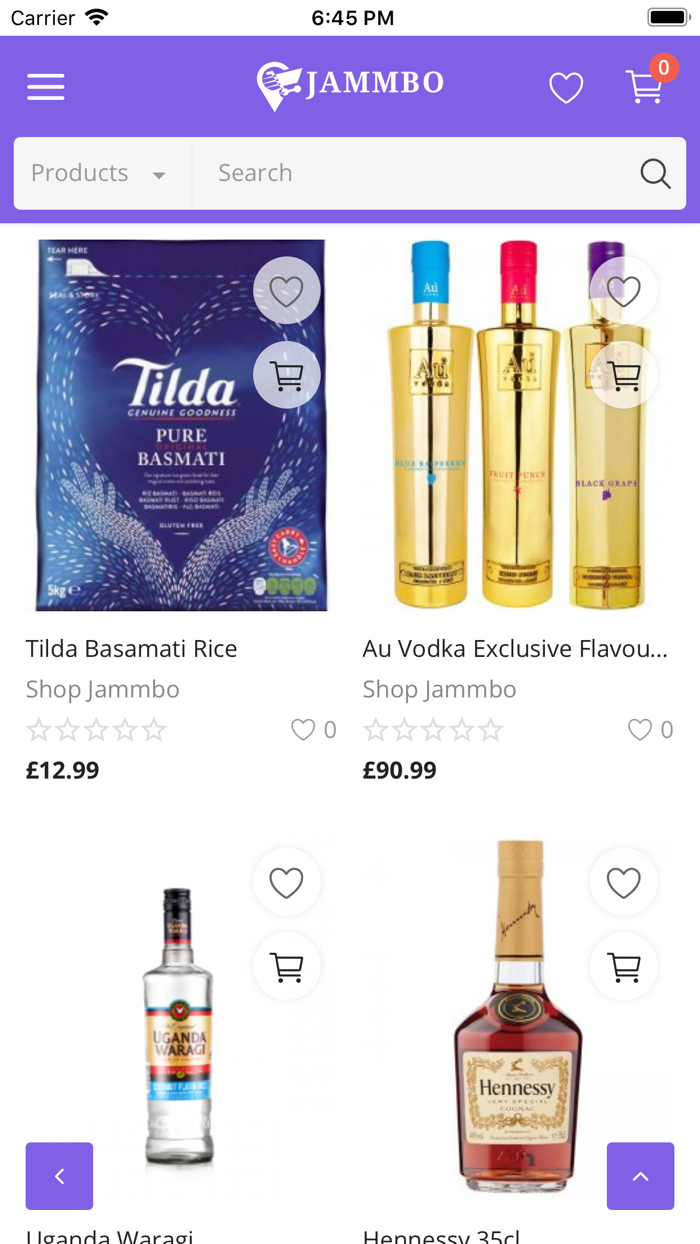Viewport: 700px width, 1244px height.
Task: Add Hennessy 35cl to cart
Action: (x=624, y=967)
